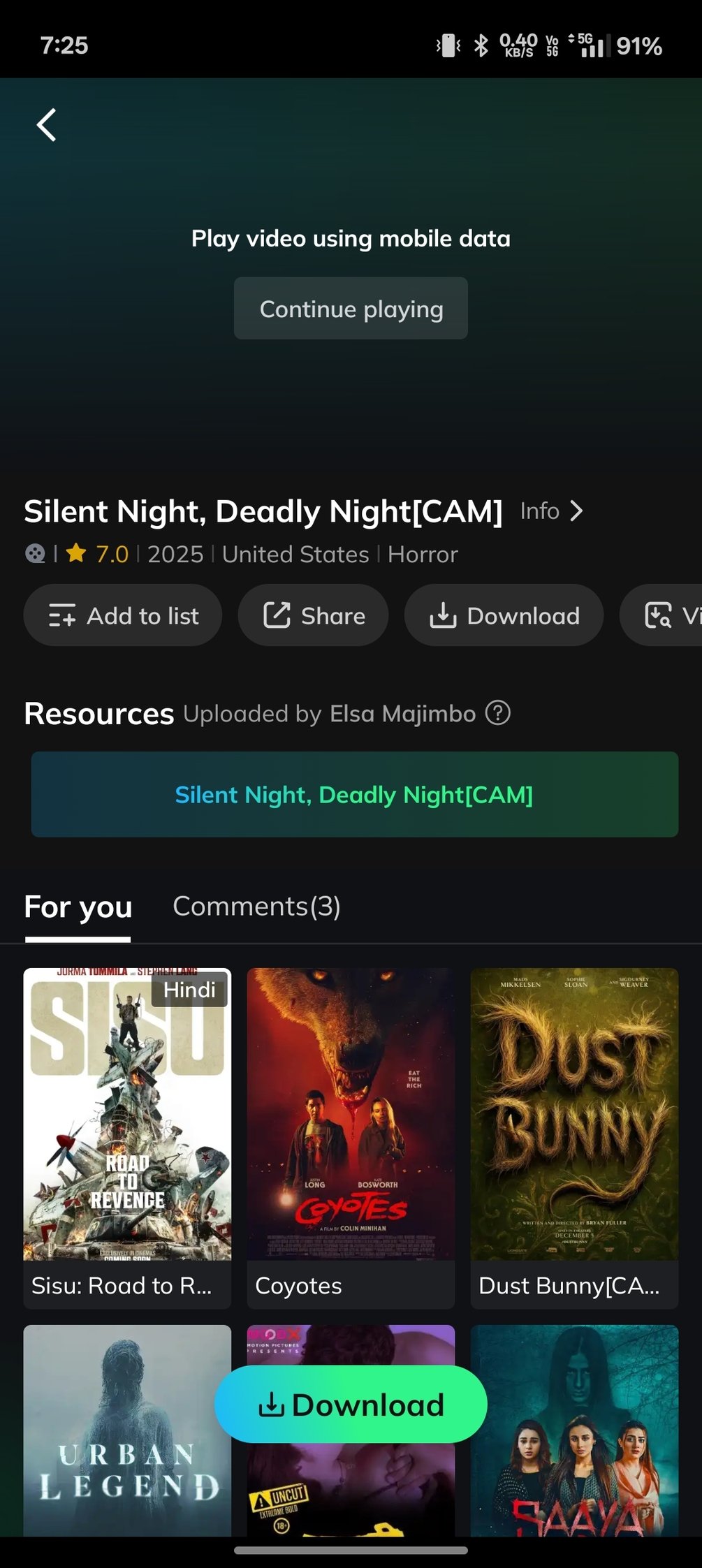Open the movie Info details
Screen dimensions: 702x1568
(551, 511)
